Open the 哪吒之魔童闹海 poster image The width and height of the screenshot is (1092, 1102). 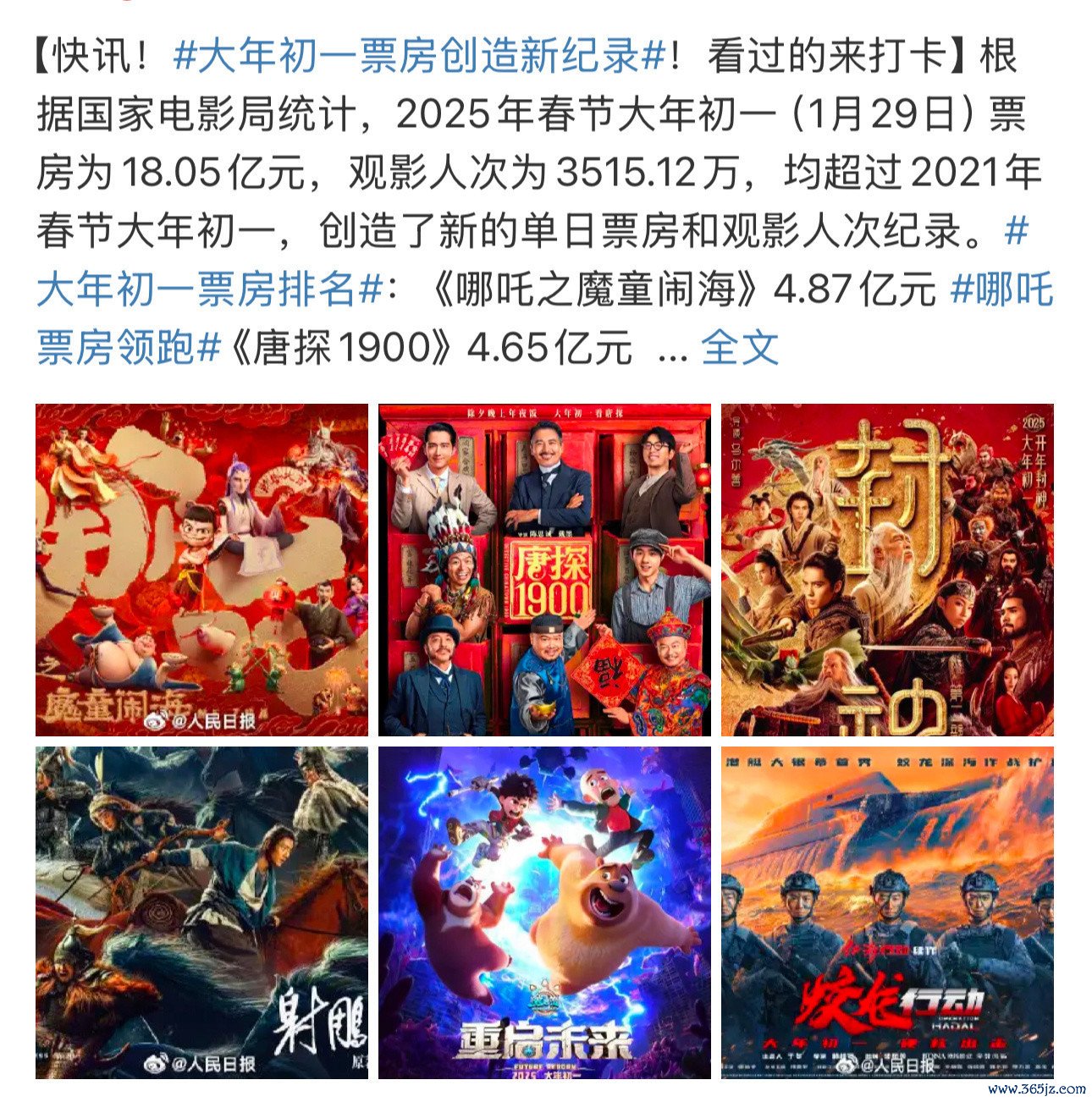point(201,570)
